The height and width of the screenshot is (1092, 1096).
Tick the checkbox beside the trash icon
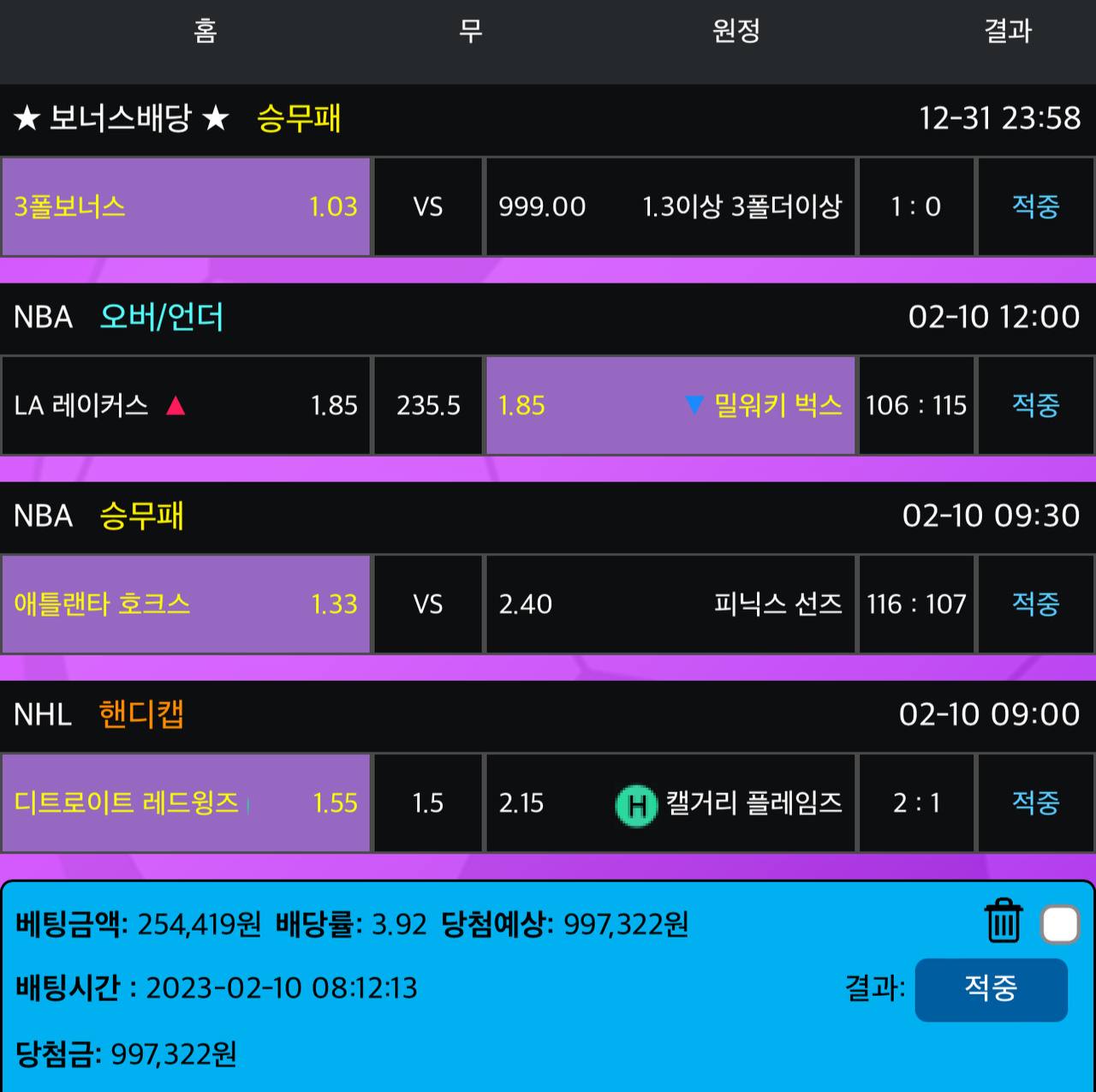pyautogui.click(x=1059, y=924)
